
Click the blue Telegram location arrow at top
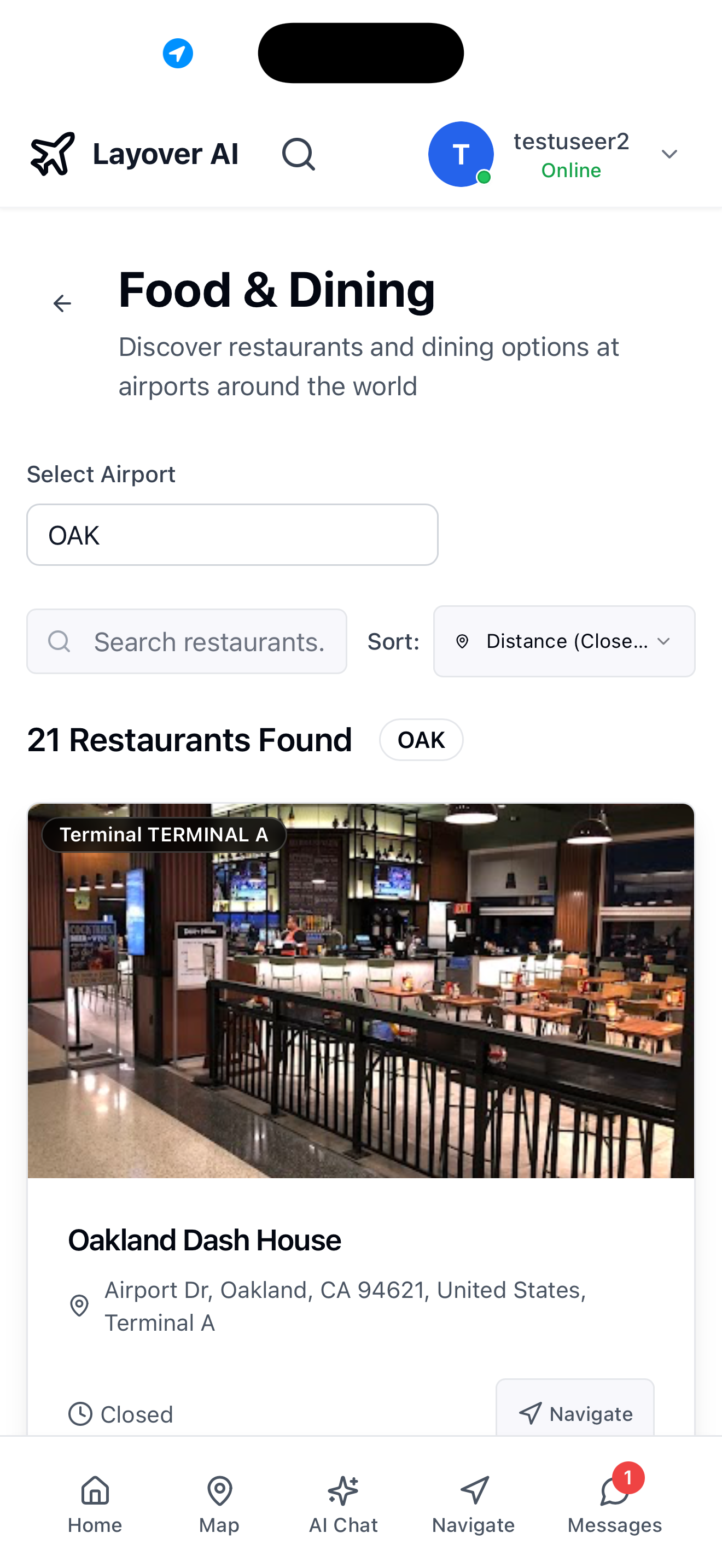177,53
